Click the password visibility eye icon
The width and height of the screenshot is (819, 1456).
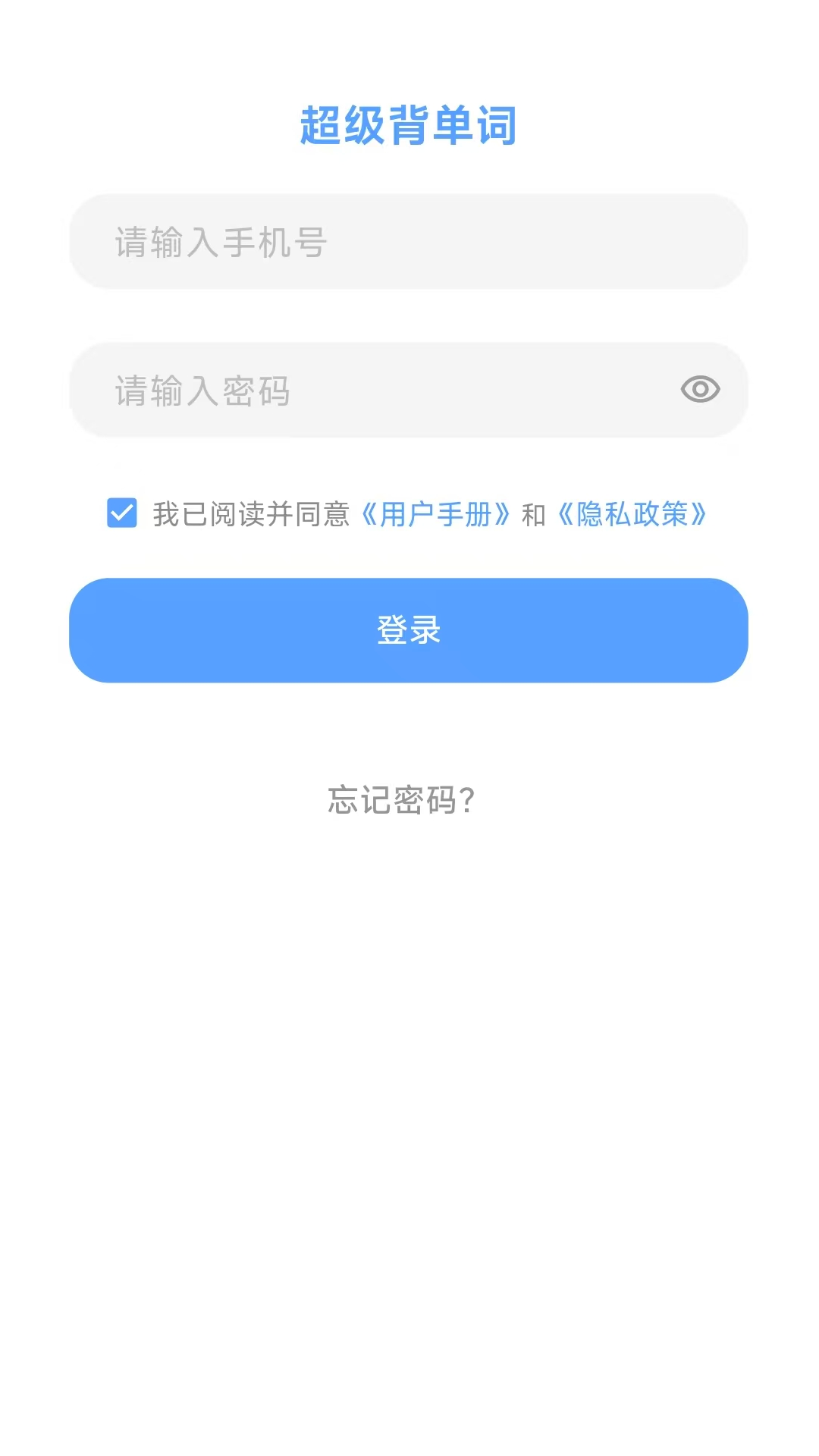pos(700,389)
